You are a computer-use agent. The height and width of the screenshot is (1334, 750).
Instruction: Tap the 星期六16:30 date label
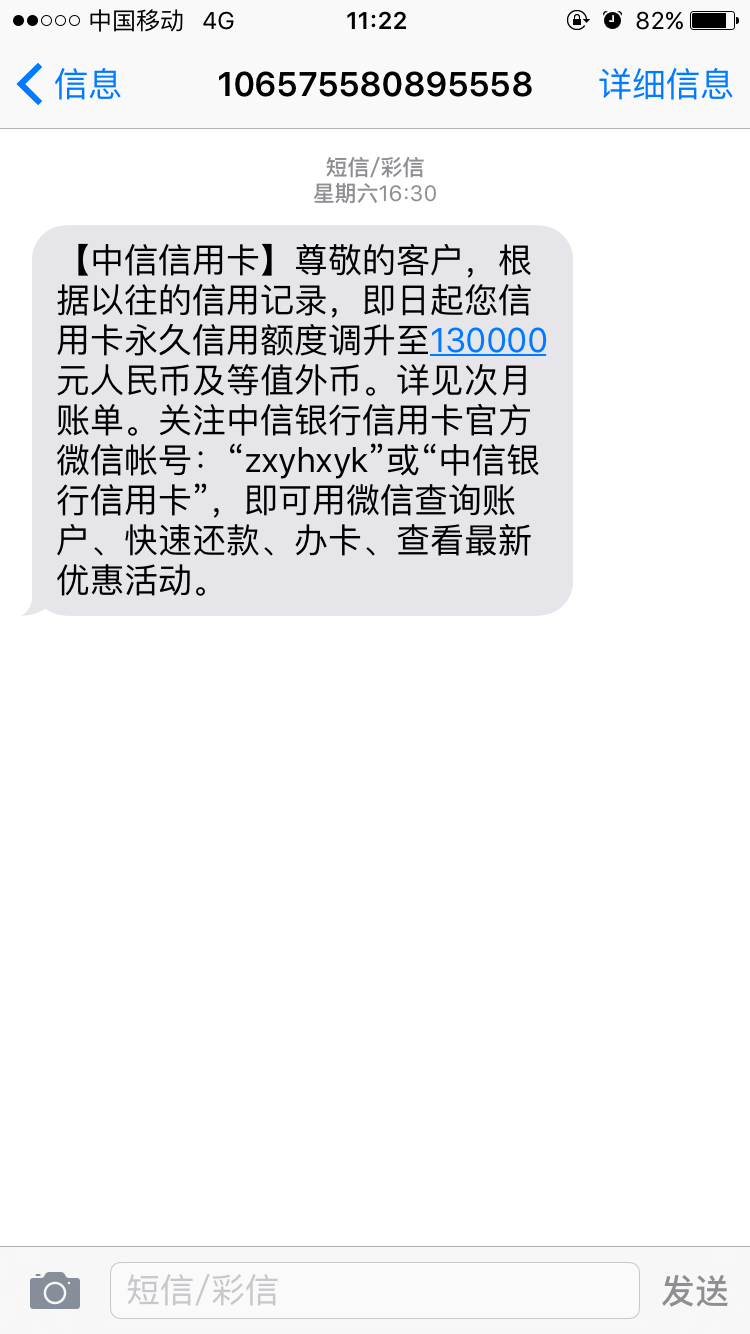click(x=375, y=194)
